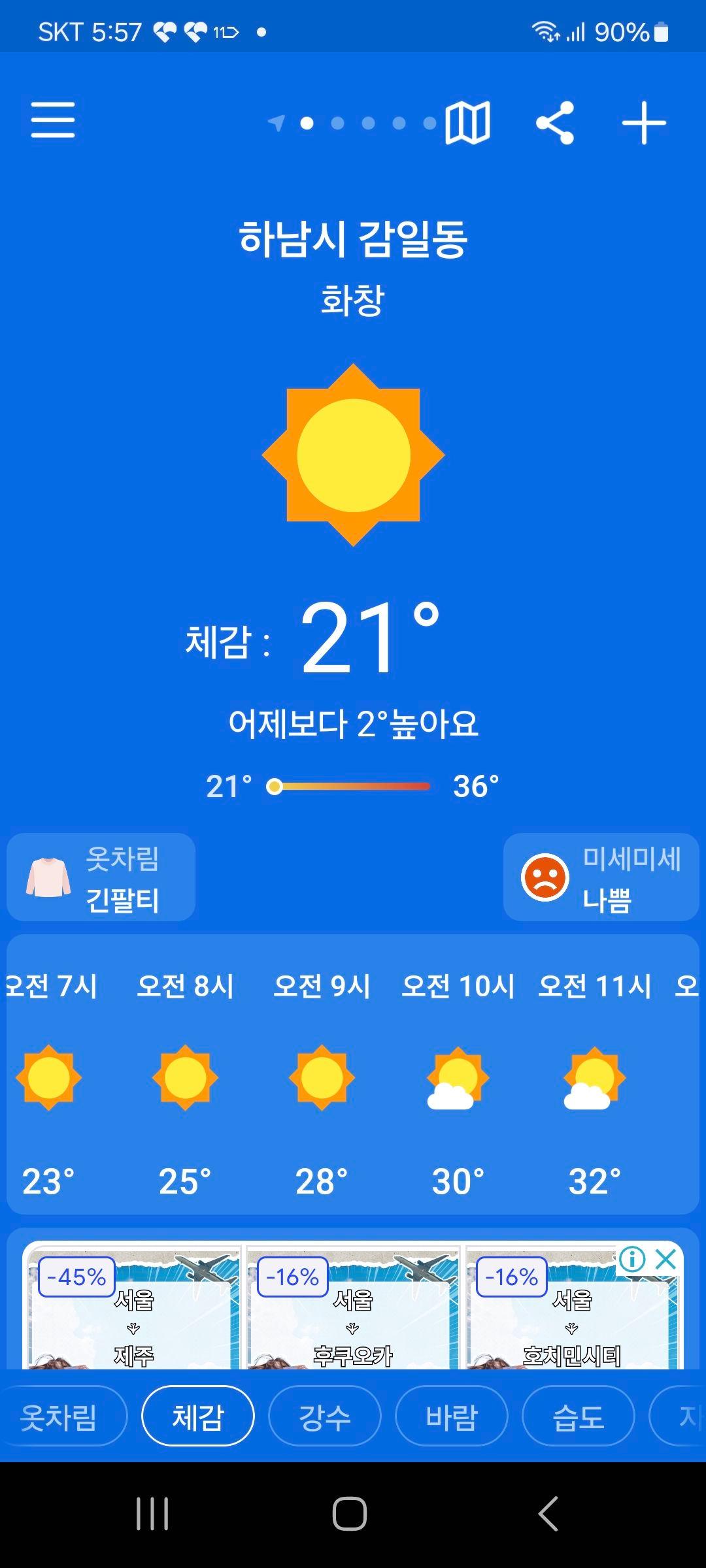The height and width of the screenshot is (1568, 706).
Task: Close the flight ad banner
Action: [x=665, y=1258]
